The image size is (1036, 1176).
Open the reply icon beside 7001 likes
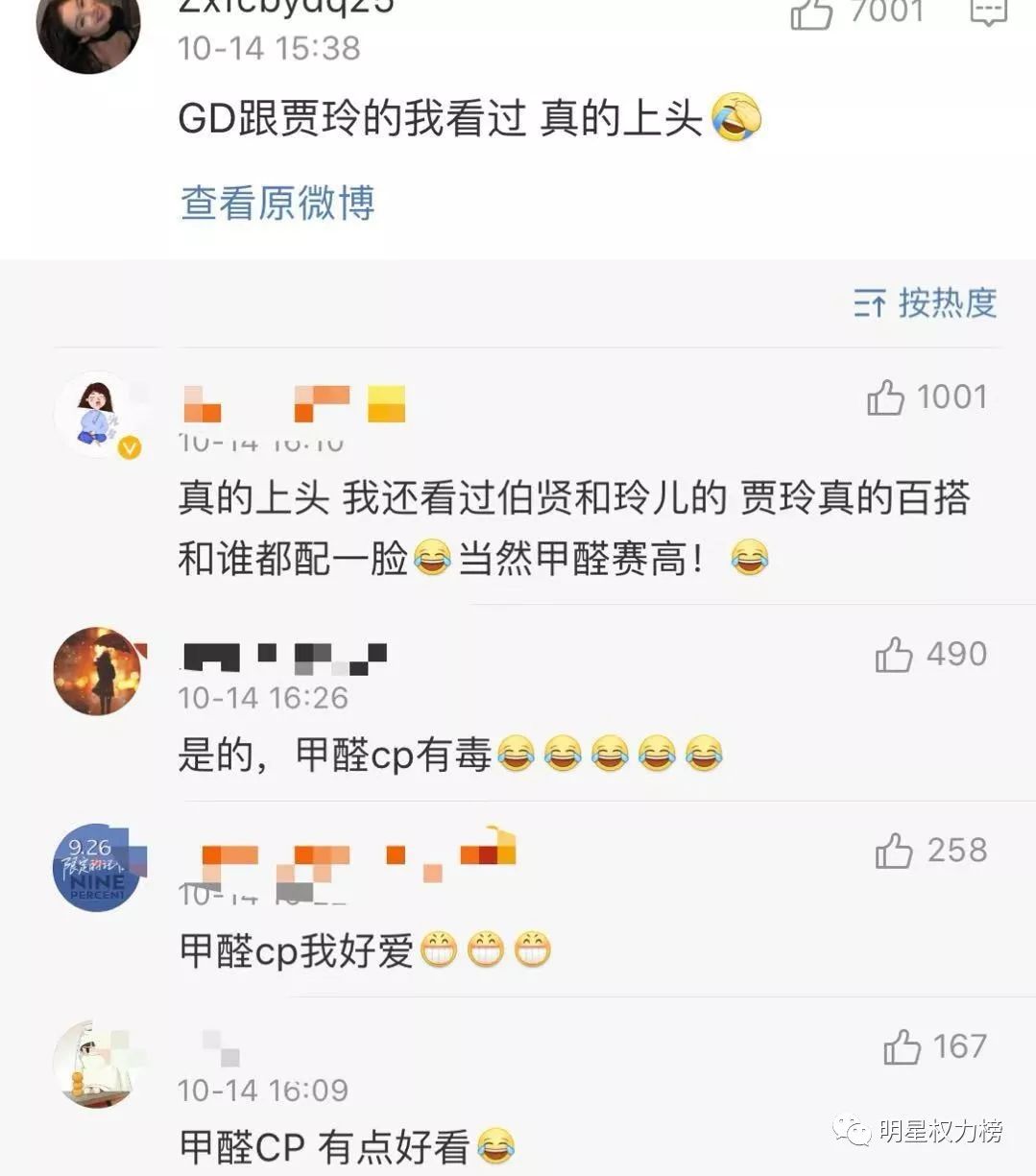point(987,12)
